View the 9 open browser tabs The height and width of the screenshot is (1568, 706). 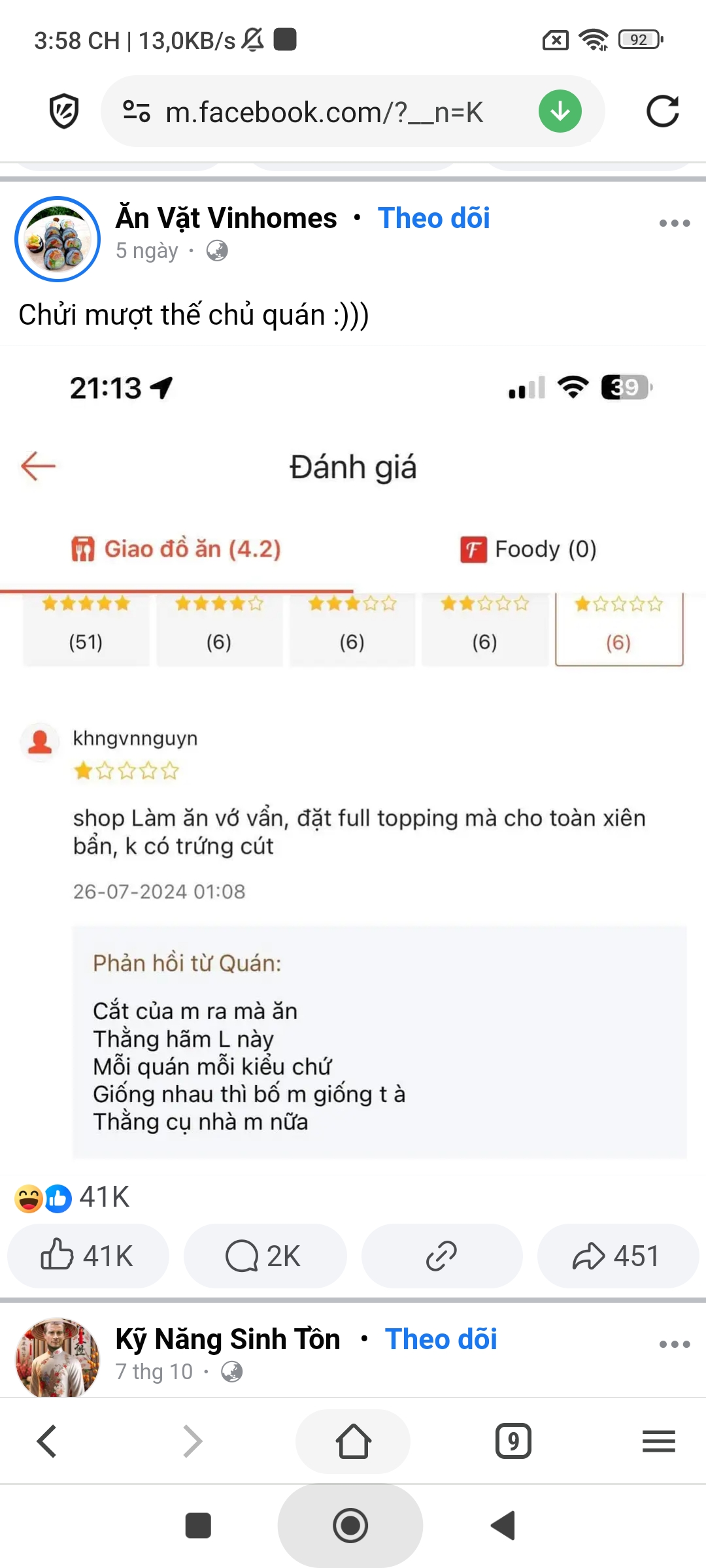point(513,1441)
